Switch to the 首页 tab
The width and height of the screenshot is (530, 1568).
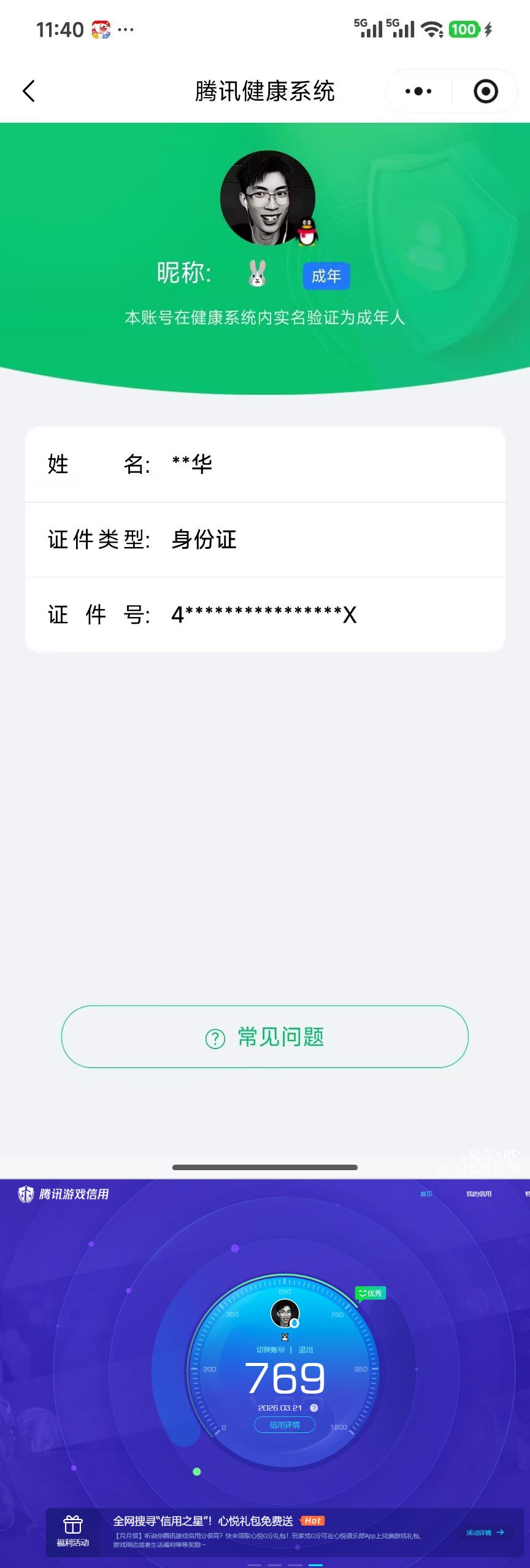[x=426, y=1195]
